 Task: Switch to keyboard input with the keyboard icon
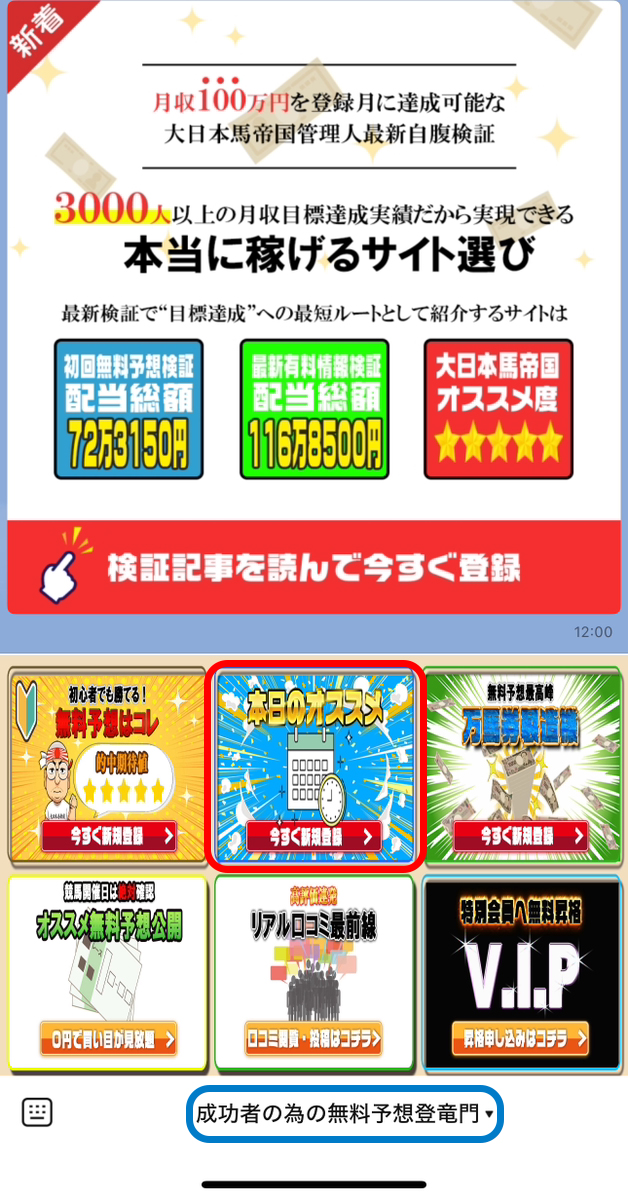click(37, 1112)
